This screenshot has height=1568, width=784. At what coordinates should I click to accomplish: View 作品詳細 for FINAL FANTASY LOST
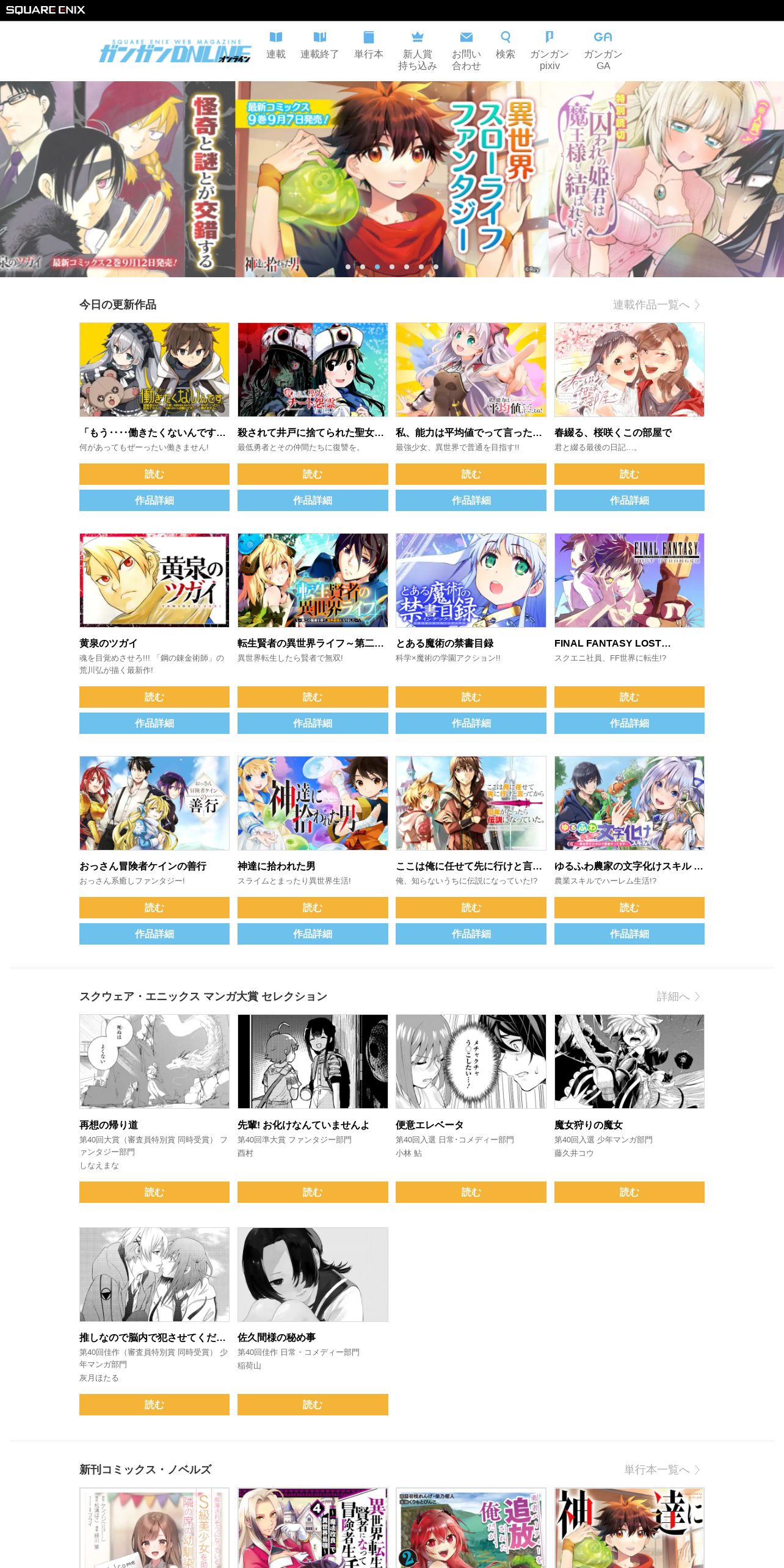click(629, 723)
